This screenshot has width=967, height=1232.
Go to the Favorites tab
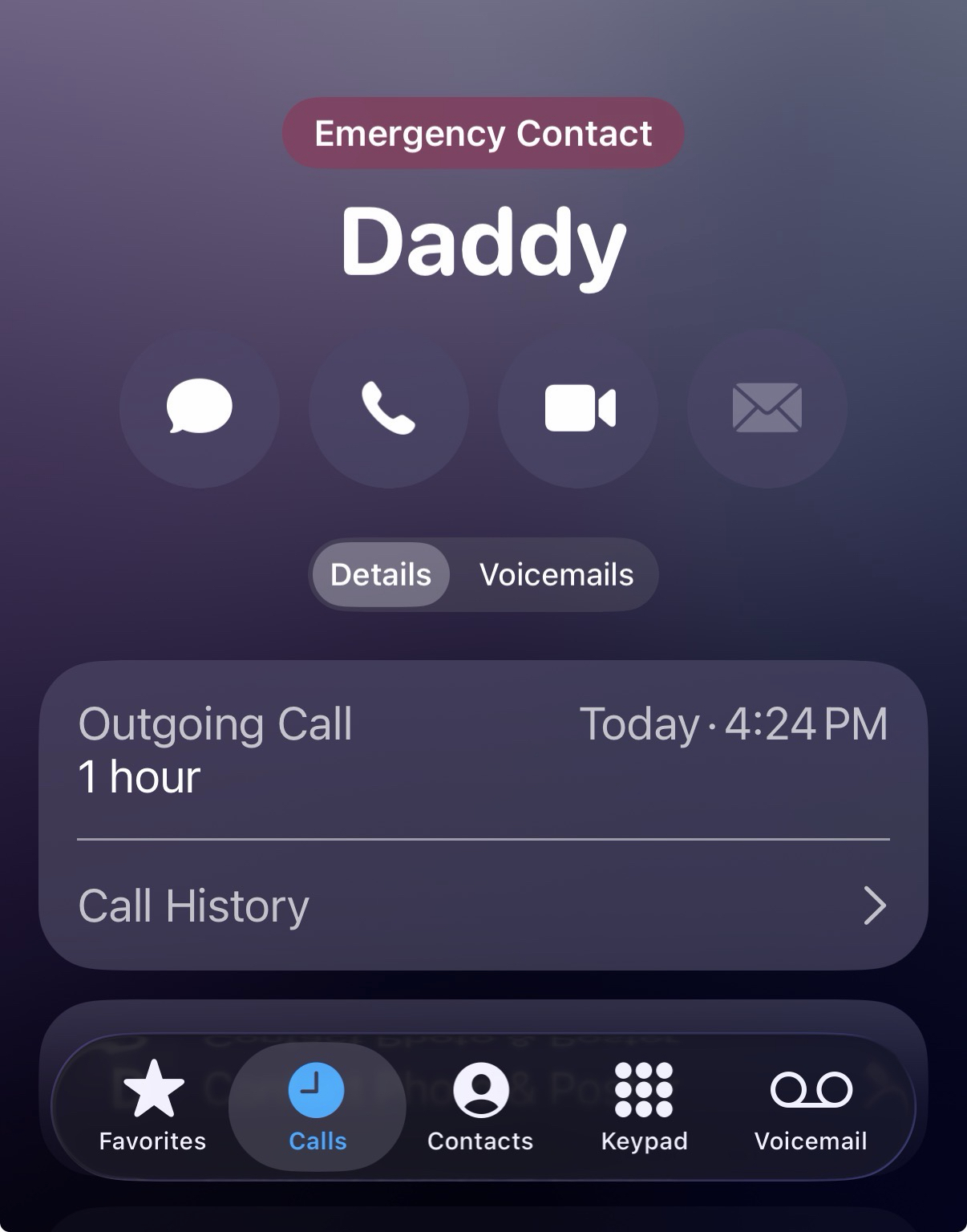[x=152, y=1105]
